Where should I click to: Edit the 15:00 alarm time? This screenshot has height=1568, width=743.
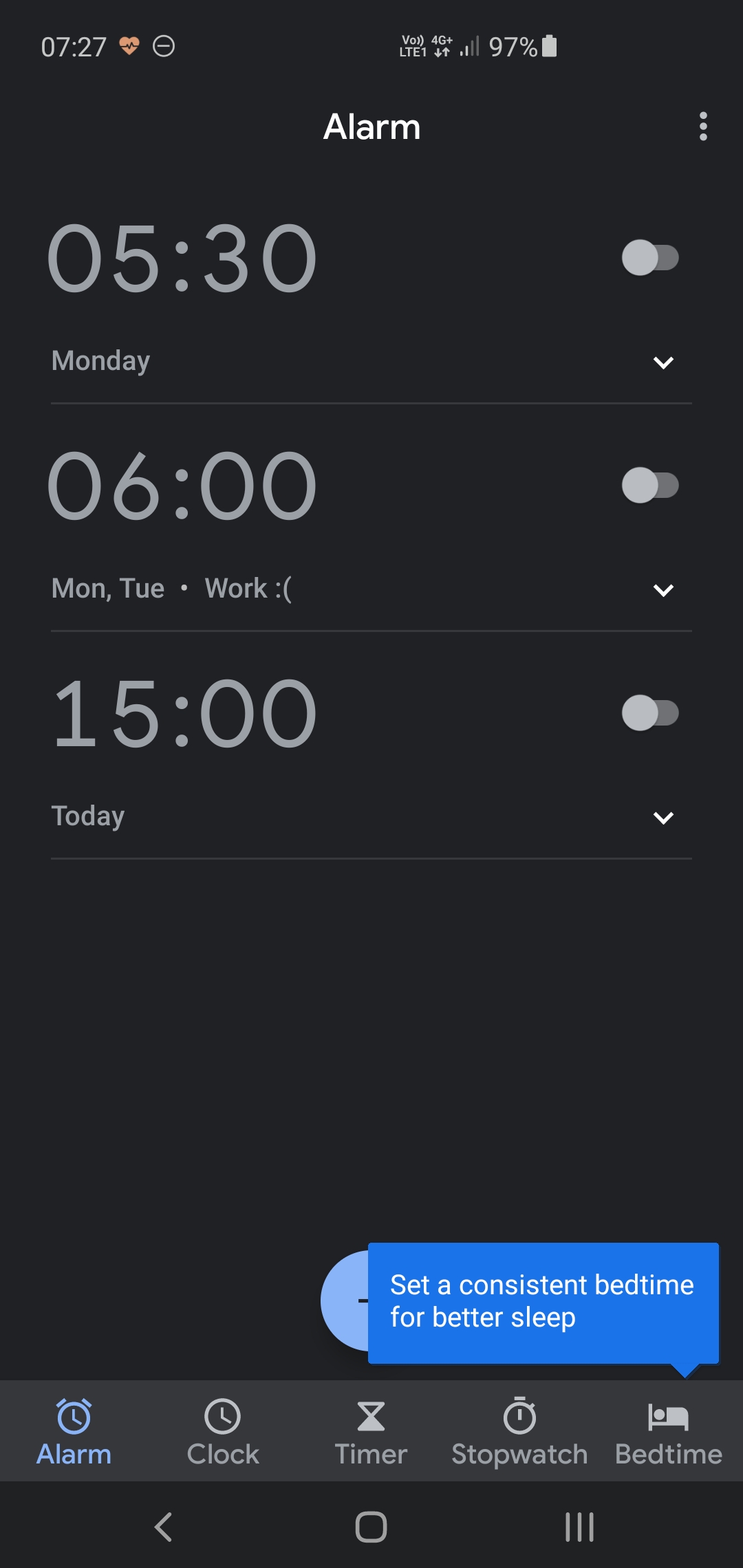[184, 713]
